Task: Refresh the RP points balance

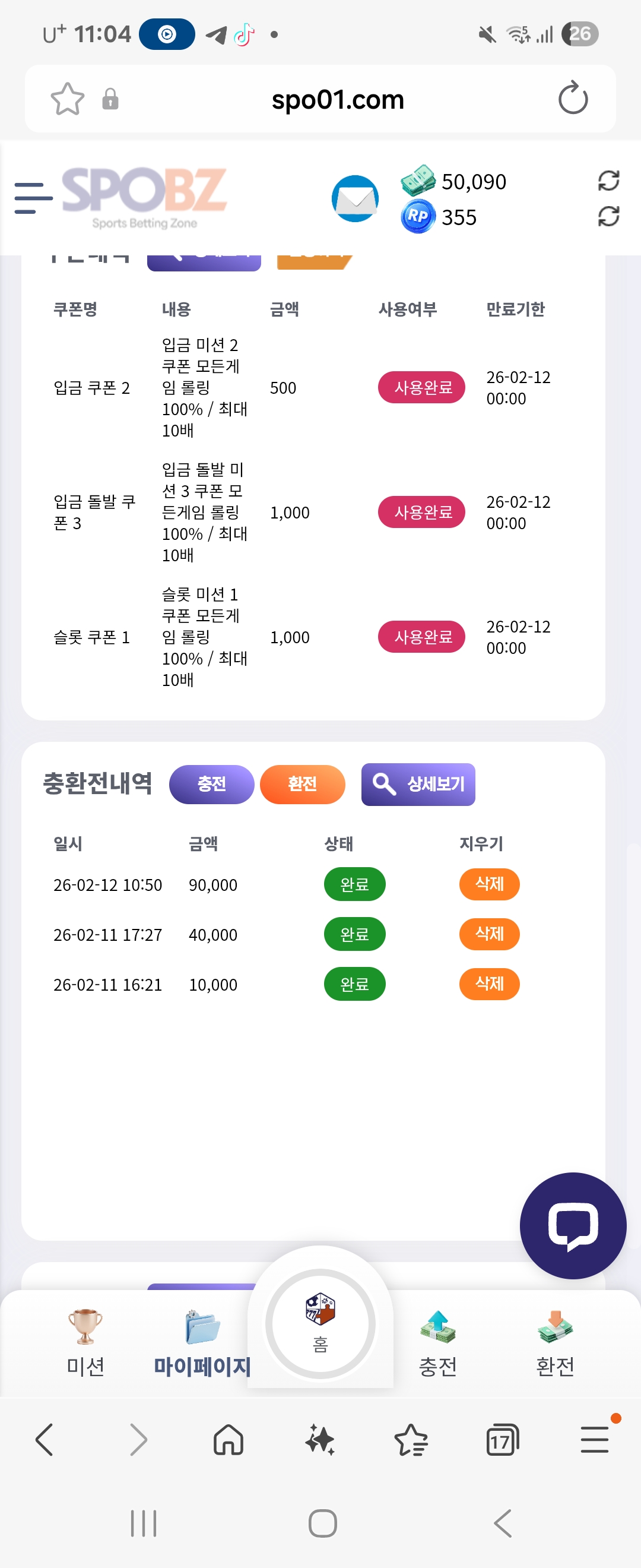Action: pyautogui.click(x=608, y=217)
